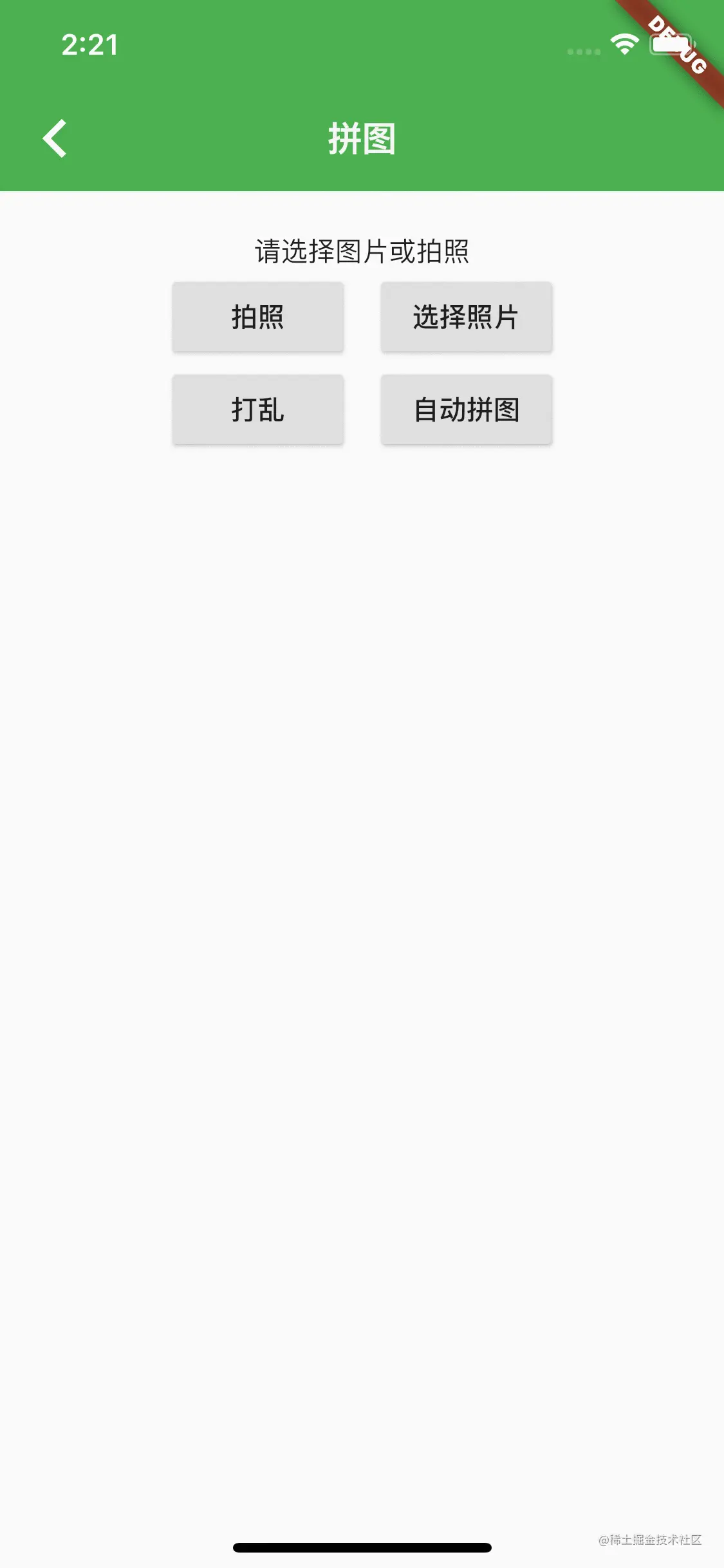724x1568 pixels.
Task: Tap the 拍照 button to take a photo
Action: pos(257,317)
